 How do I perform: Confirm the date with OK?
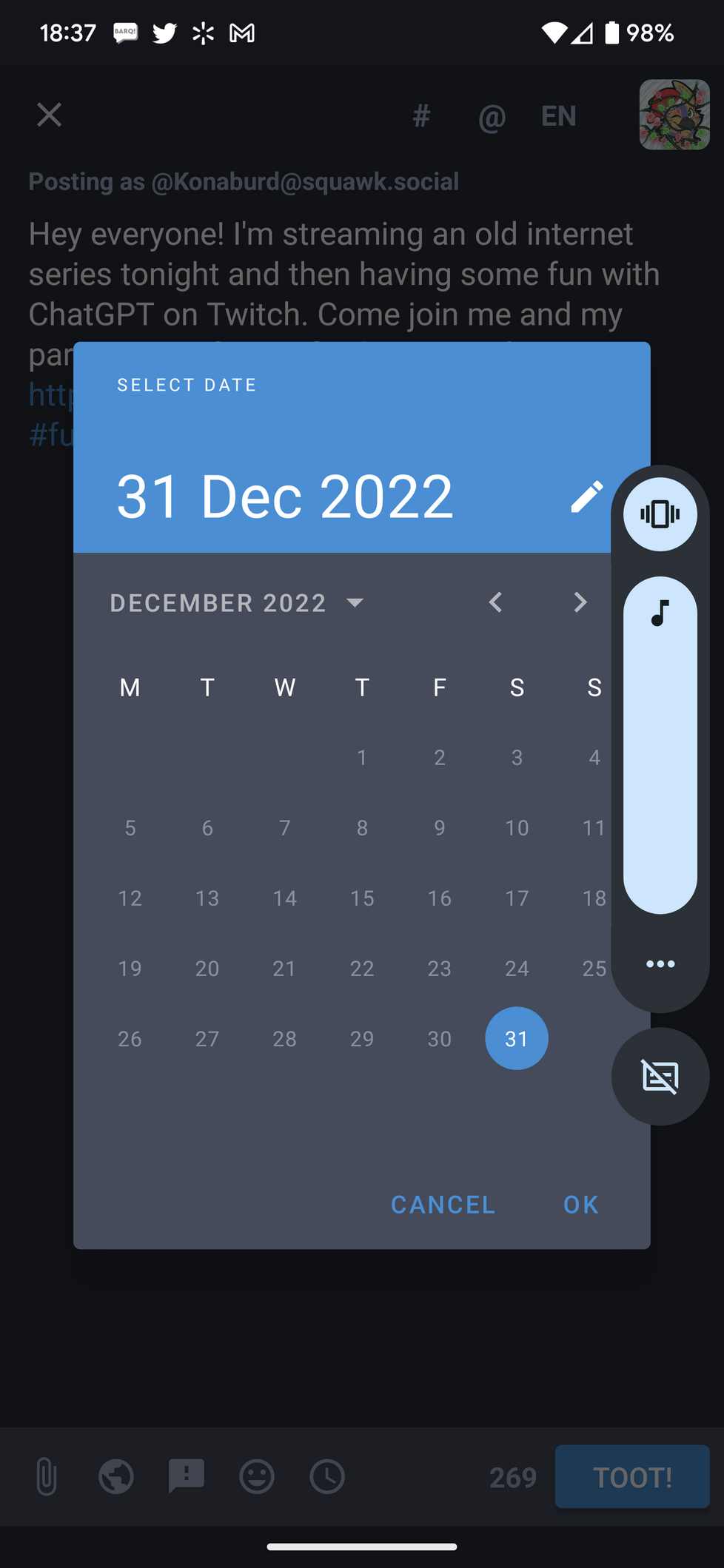tap(581, 1205)
